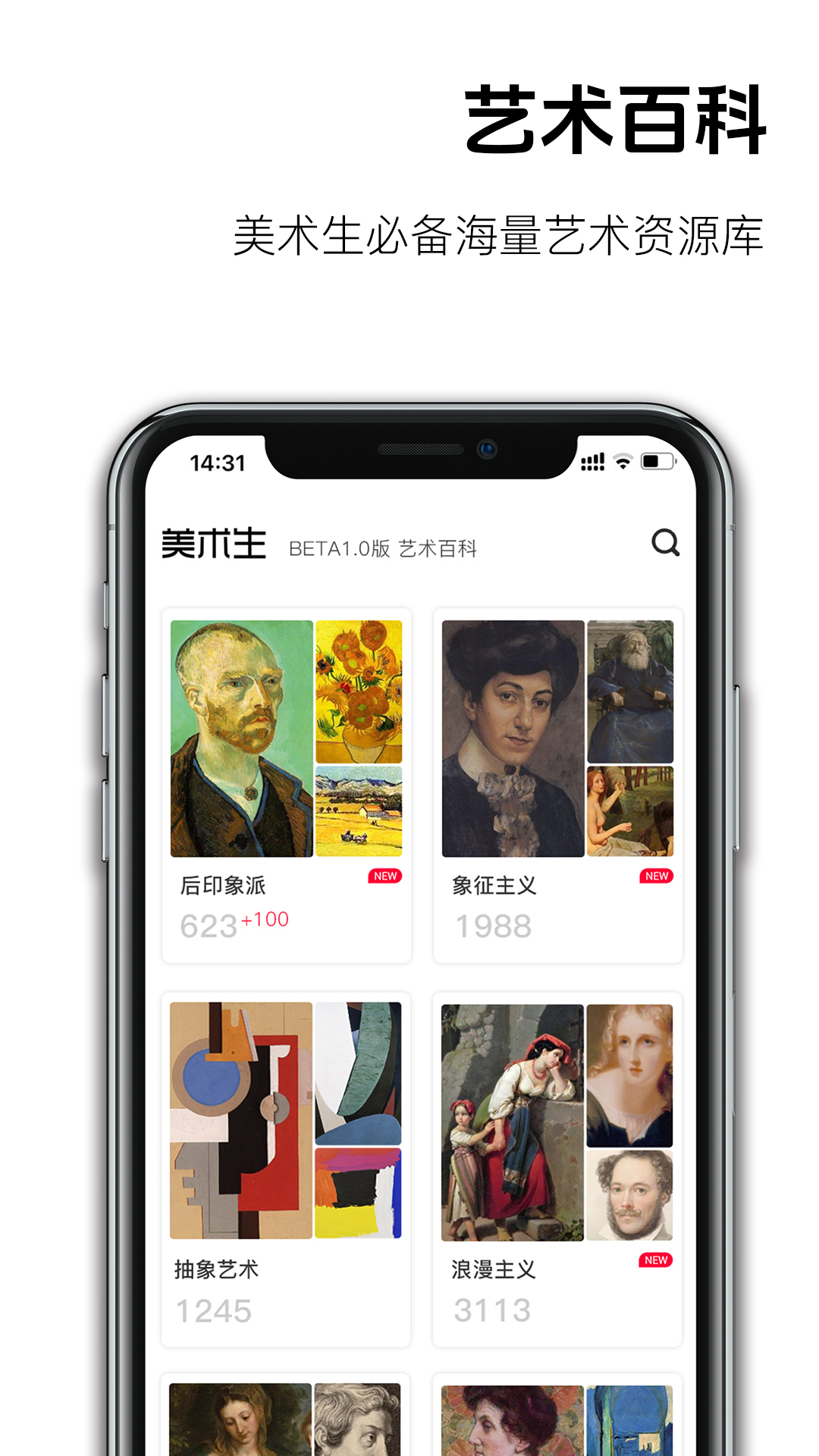
Task: Select the 浪漫主义 category label
Action: click(491, 1266)
